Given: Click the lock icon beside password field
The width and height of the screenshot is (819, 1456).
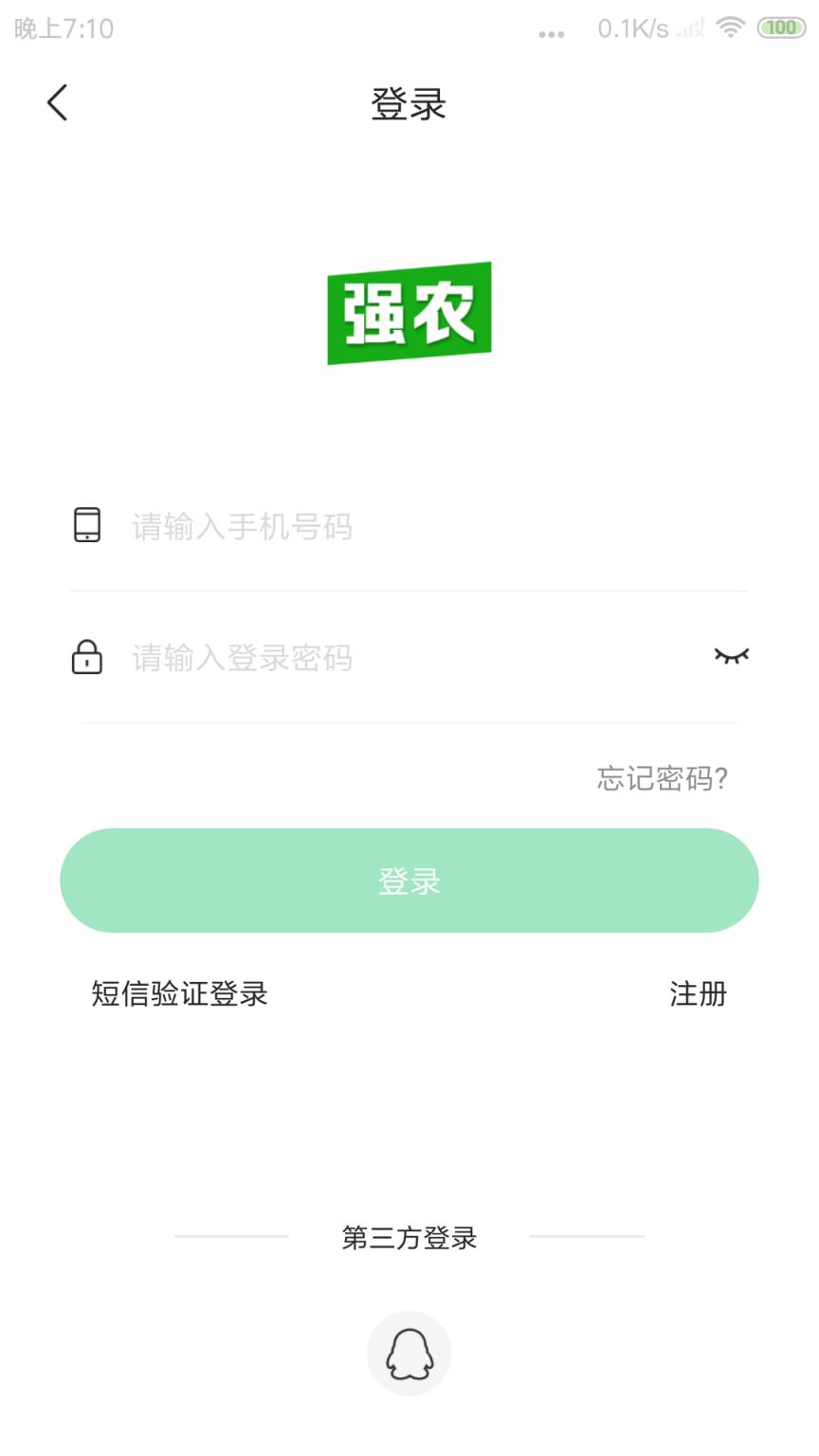Looking at the screenshot, I should point(87,657).
